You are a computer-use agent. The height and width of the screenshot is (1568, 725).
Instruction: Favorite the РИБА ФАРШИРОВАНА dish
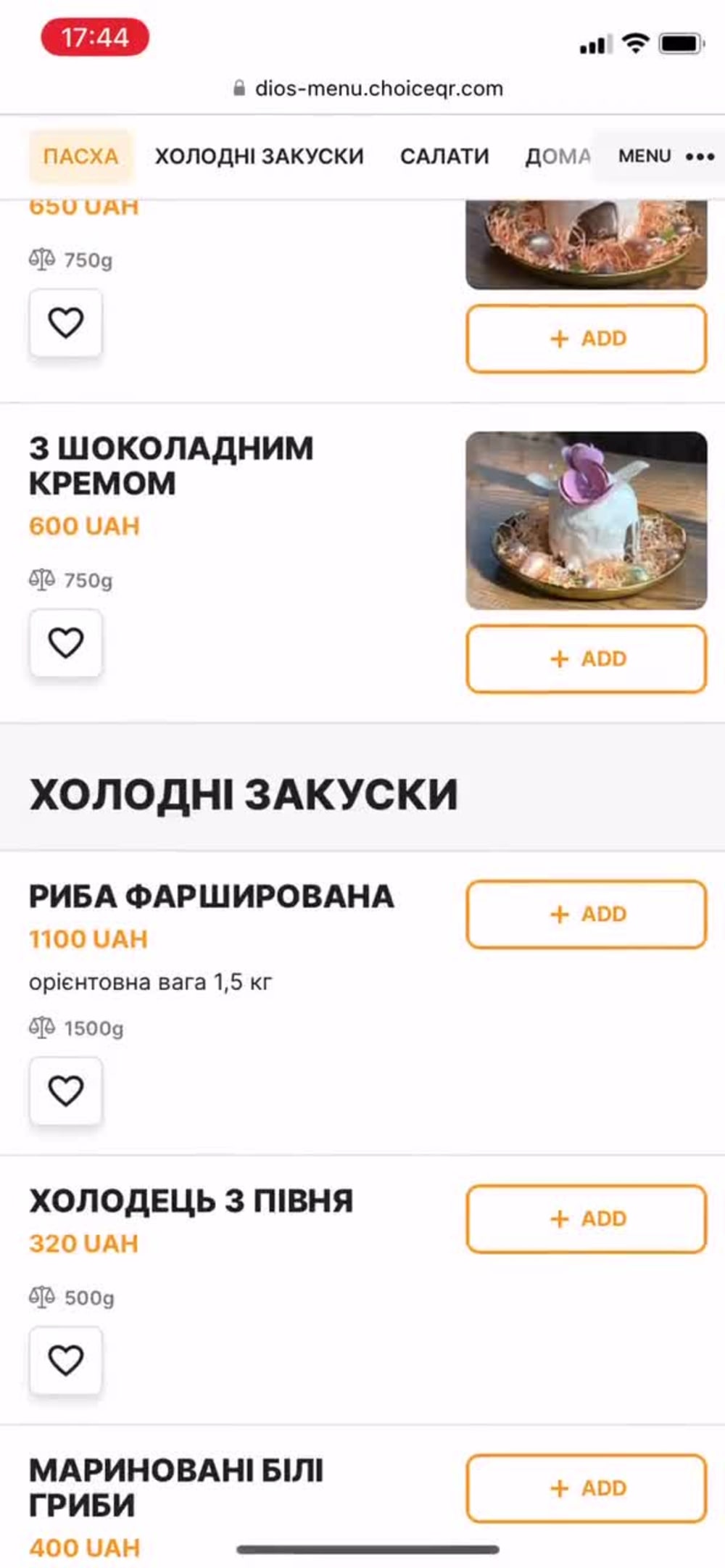[x=66, y=1091]
